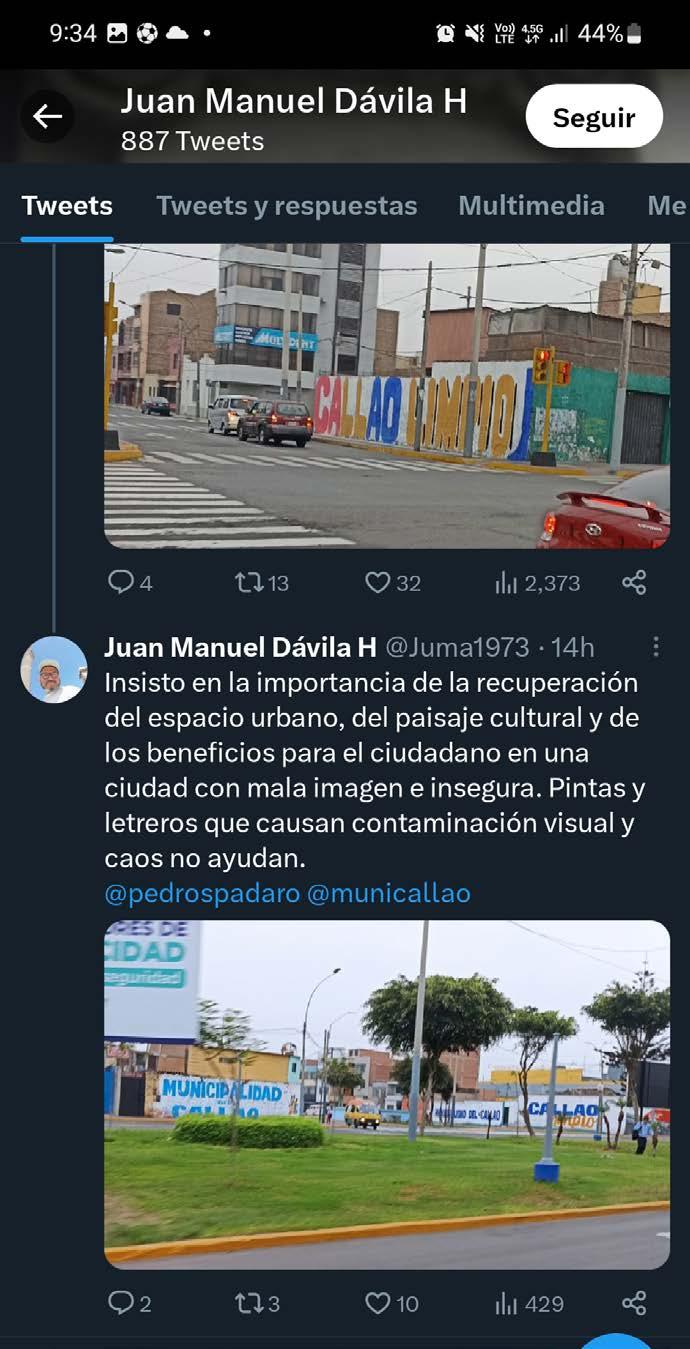Open the Callao Limpio wall photo

click(386, 395)
